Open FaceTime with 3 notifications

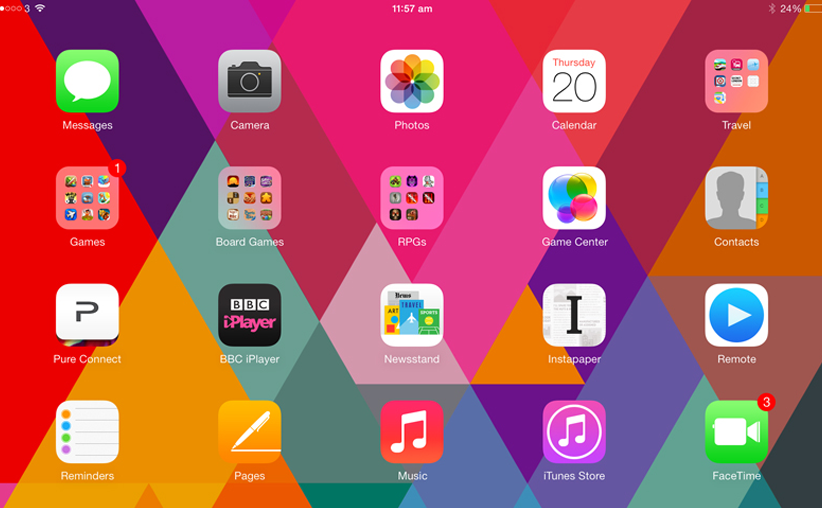(736, 432)
